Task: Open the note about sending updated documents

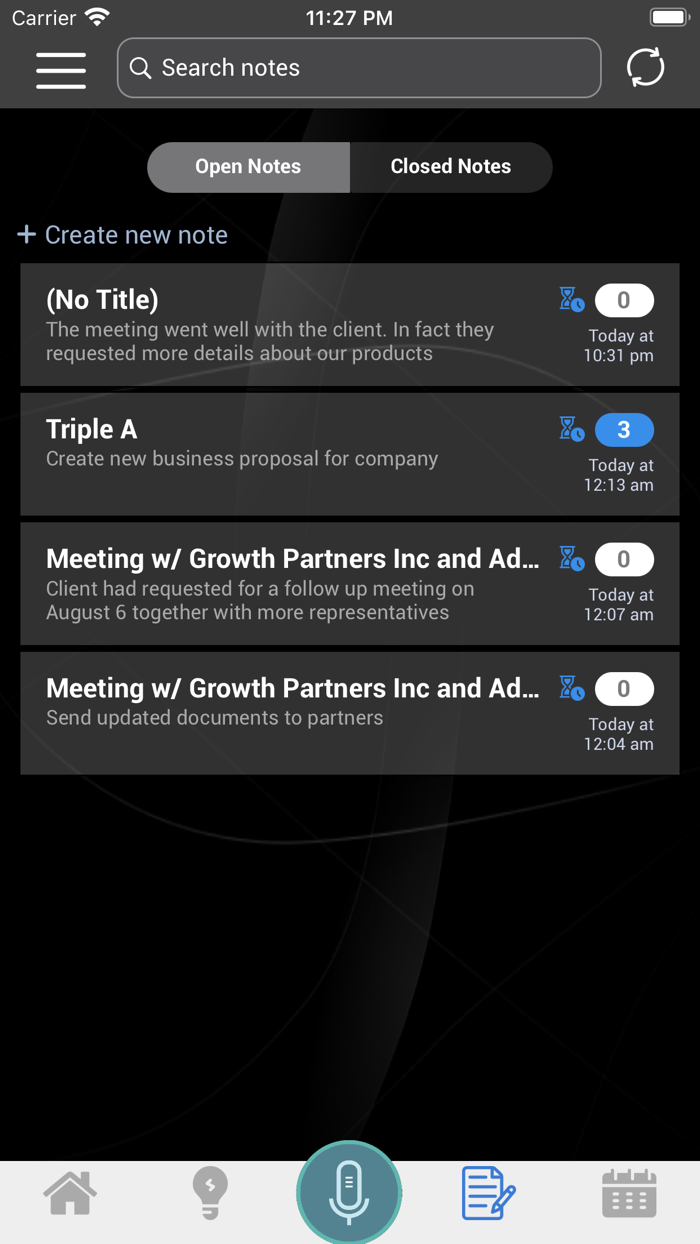Action: [x=350, y=713]
